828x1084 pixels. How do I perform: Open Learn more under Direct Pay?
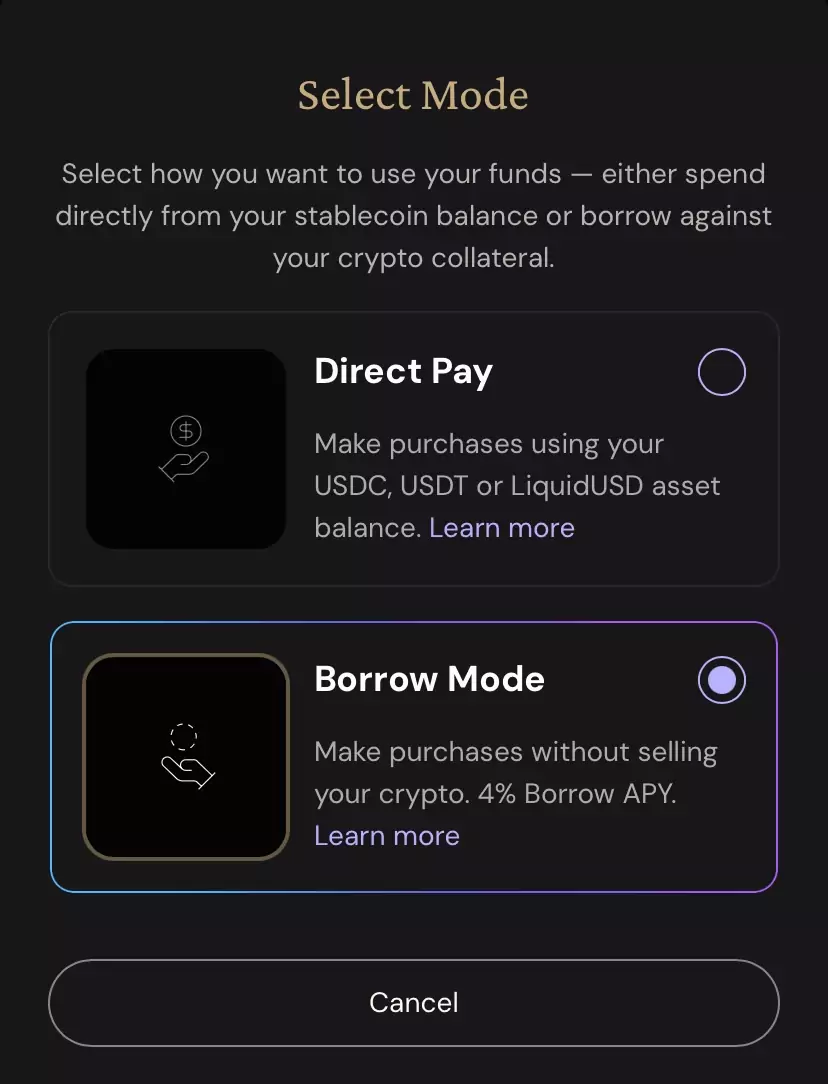click(x=502, y=528)
